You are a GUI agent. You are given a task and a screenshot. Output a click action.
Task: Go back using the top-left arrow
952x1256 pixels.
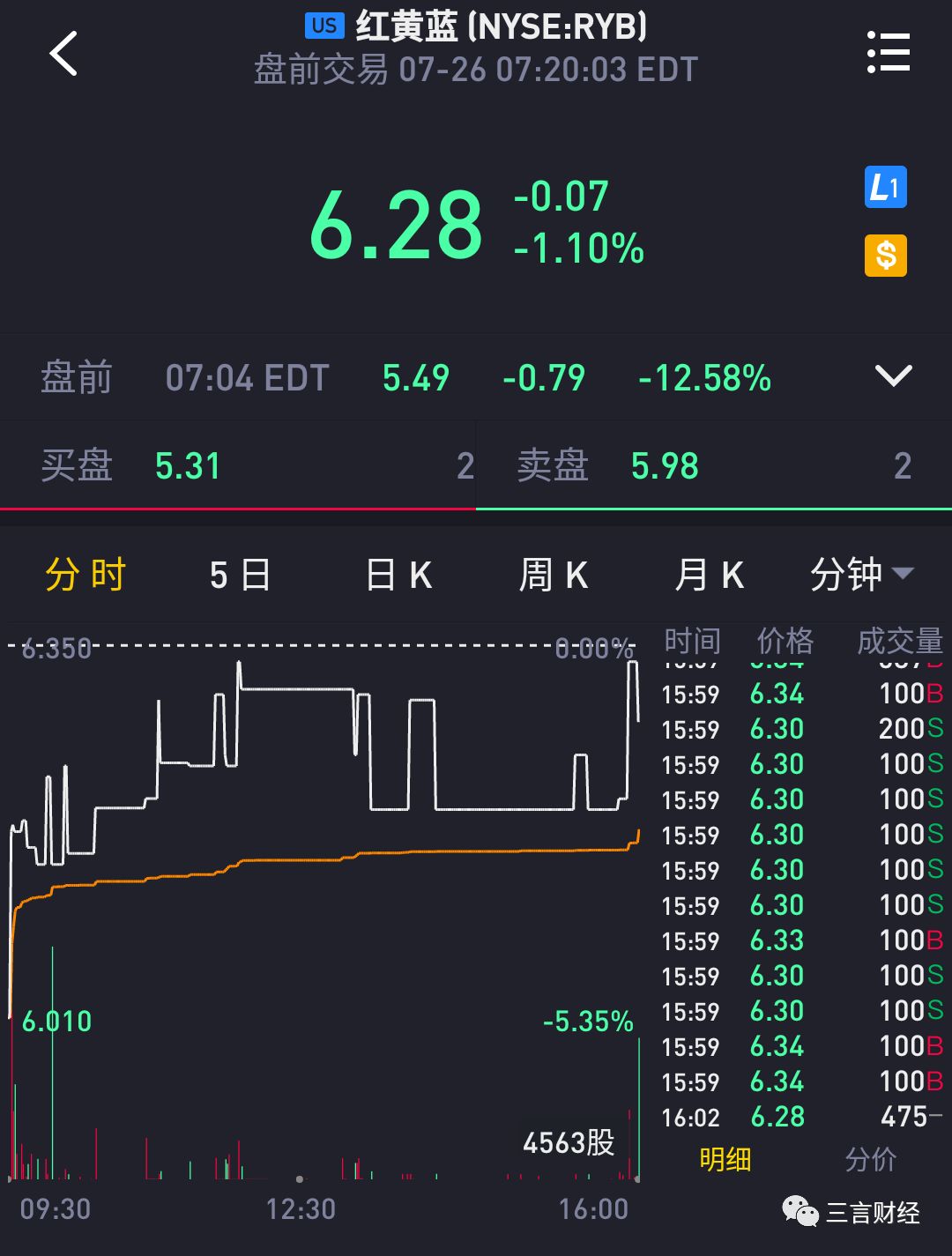63,53
